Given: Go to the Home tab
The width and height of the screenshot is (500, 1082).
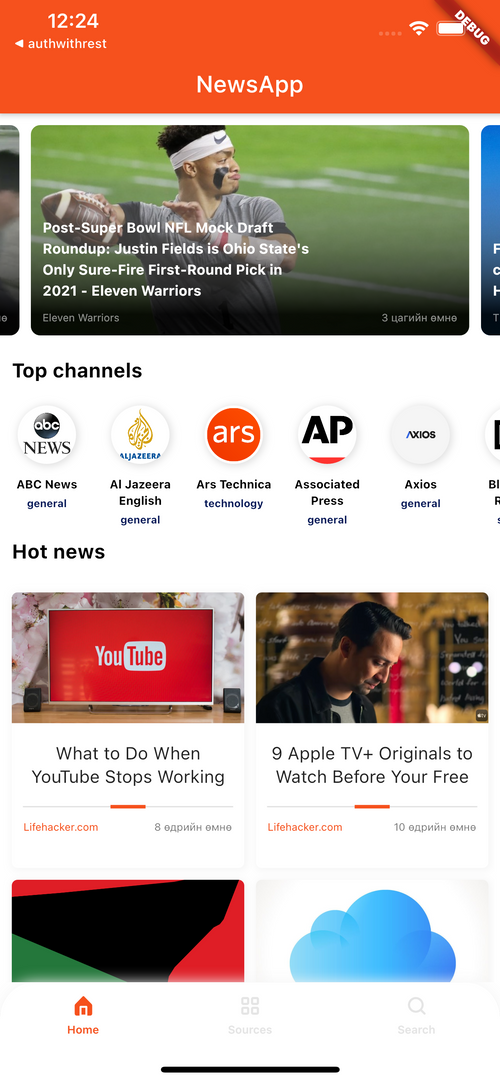Looking at the screenshot, I should point(83,1015).
